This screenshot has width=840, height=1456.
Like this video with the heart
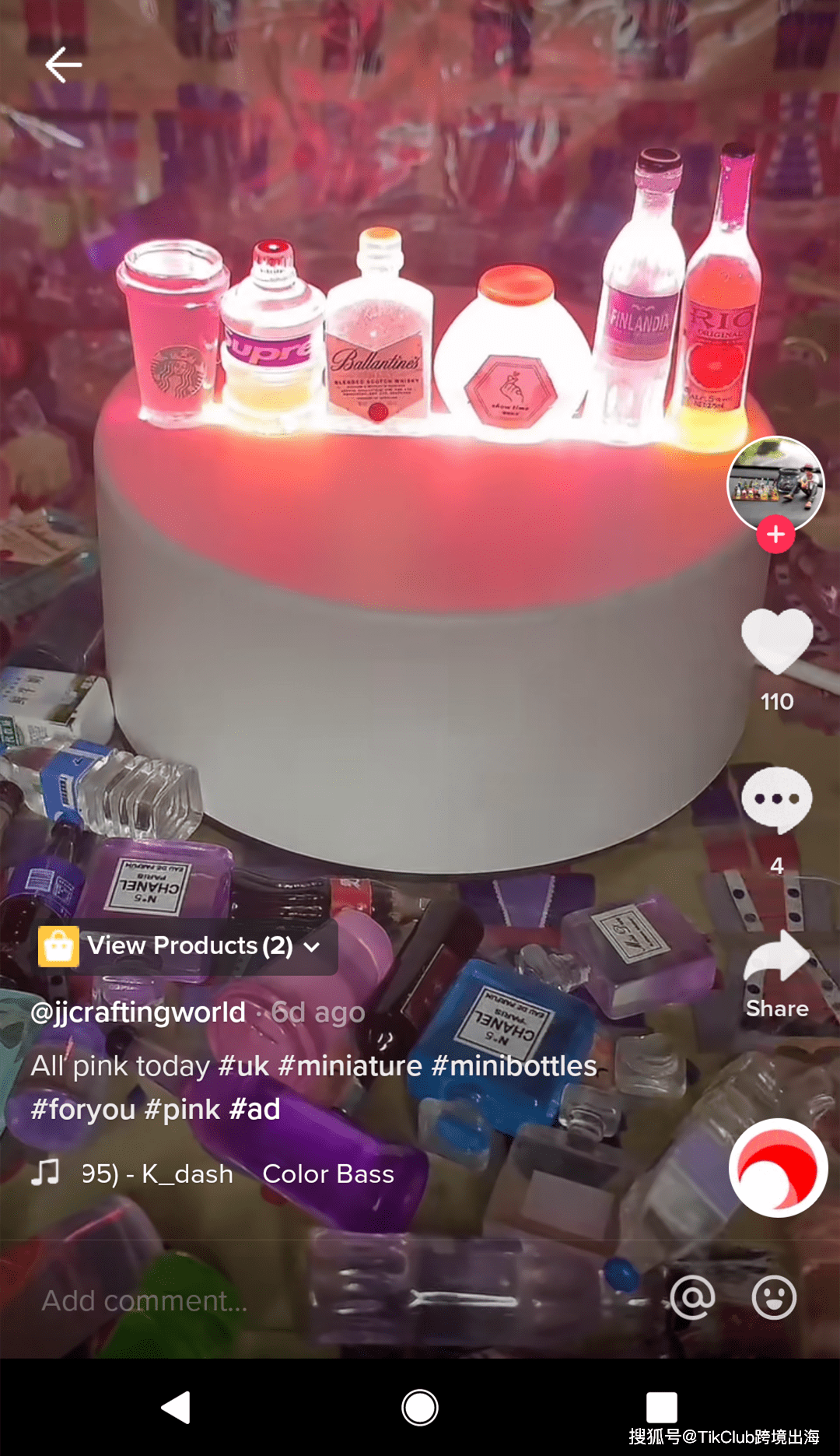776,640
